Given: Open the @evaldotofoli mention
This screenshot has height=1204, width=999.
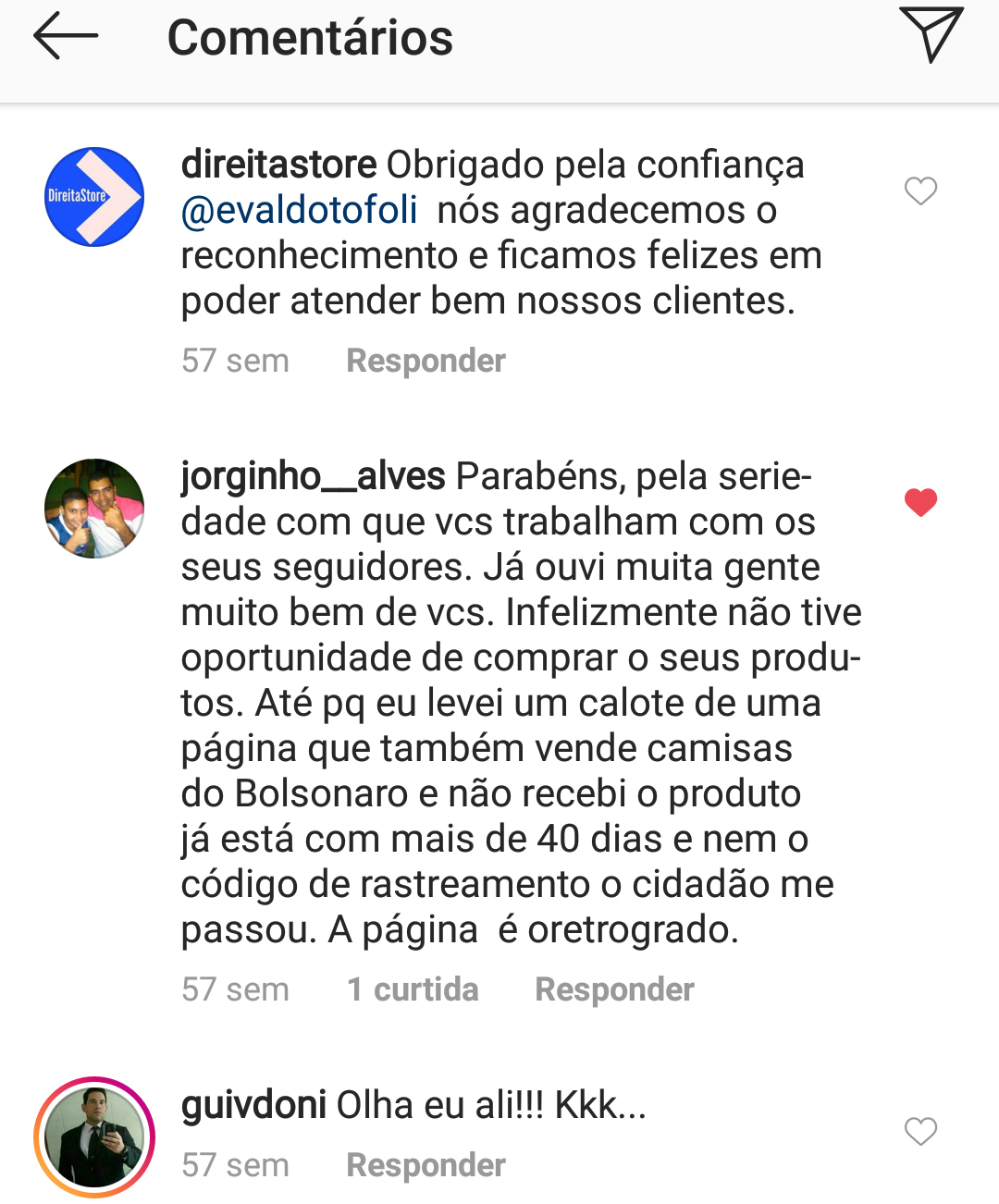Looking at the screenshot, I should (300, 211).
